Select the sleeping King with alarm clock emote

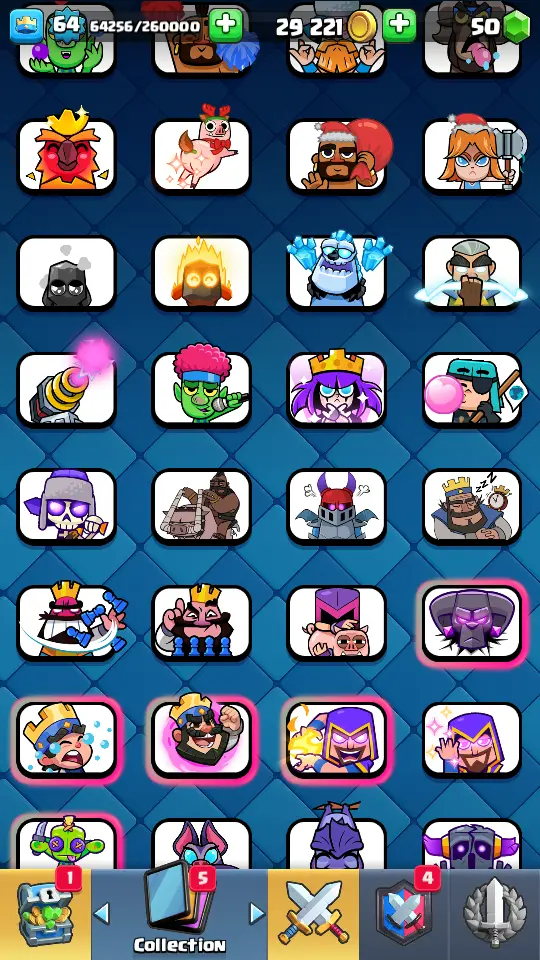[x=472, y=506]
